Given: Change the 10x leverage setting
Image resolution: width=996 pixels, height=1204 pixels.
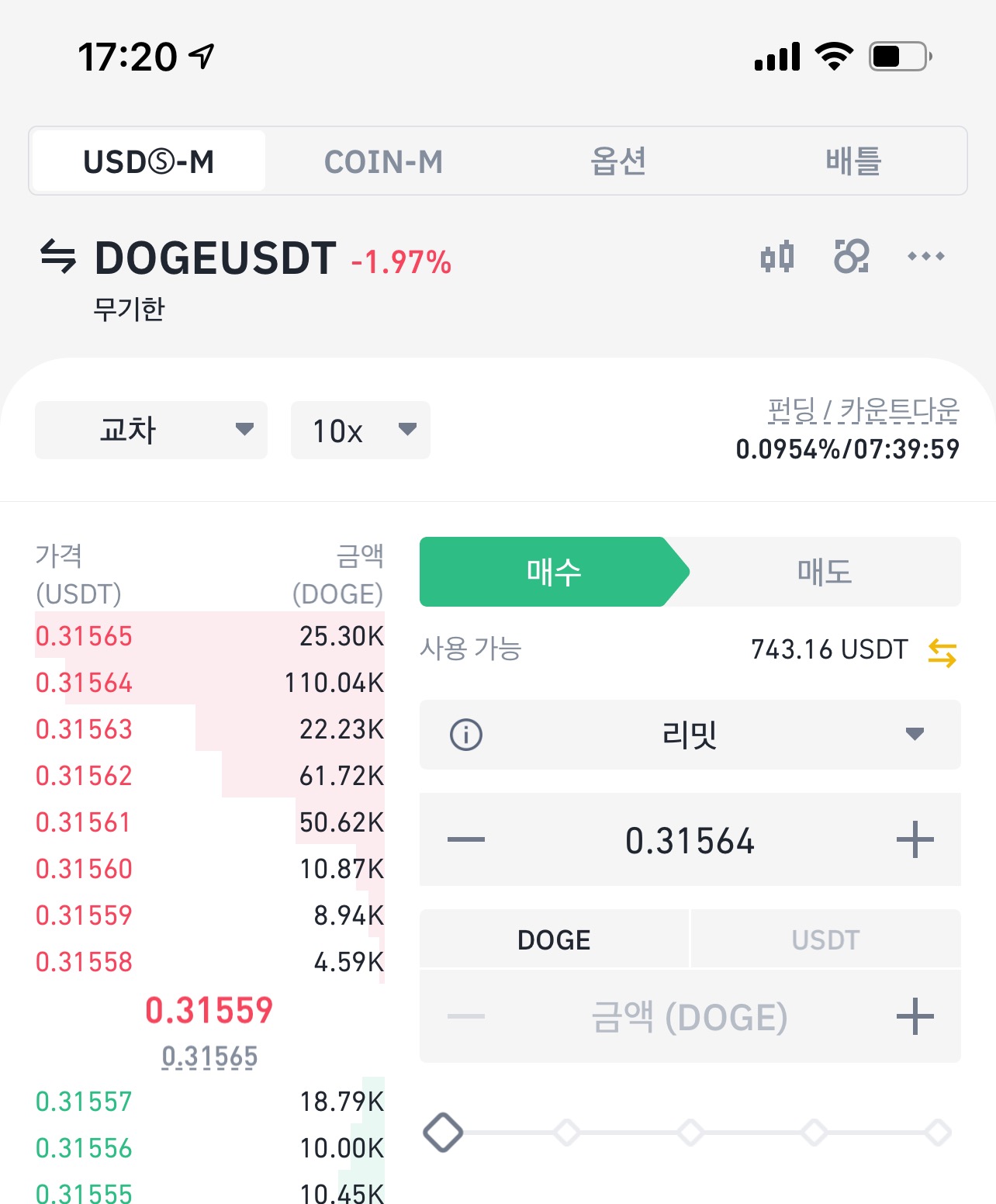Looking at the screenshot, I should [361, 430].
